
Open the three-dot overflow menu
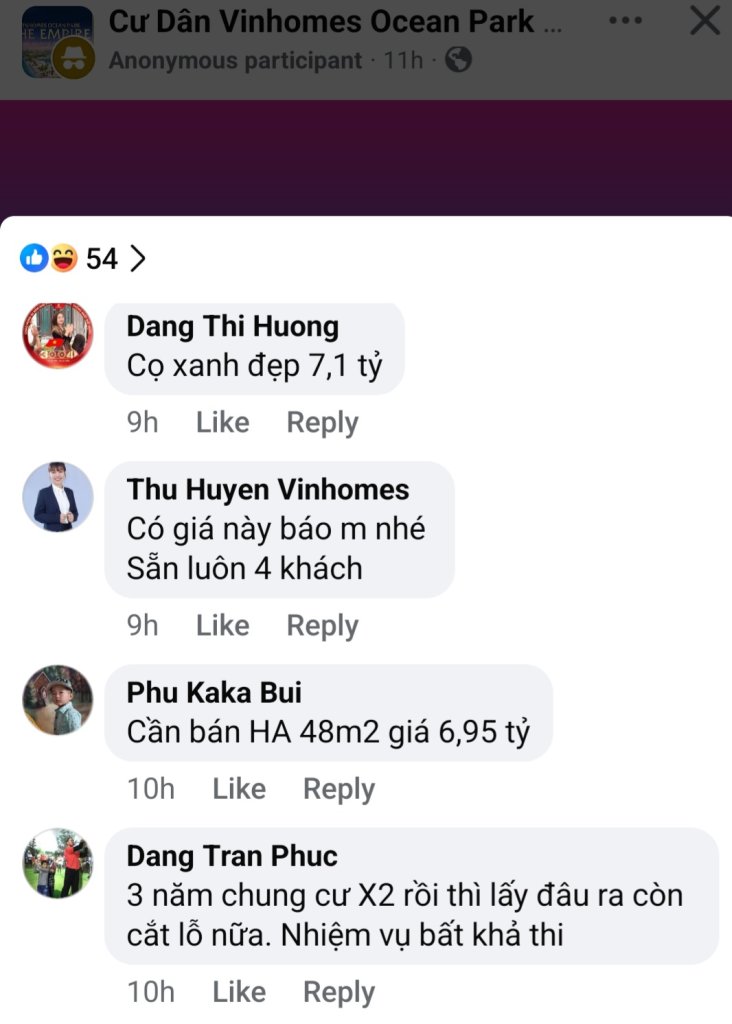626,21
